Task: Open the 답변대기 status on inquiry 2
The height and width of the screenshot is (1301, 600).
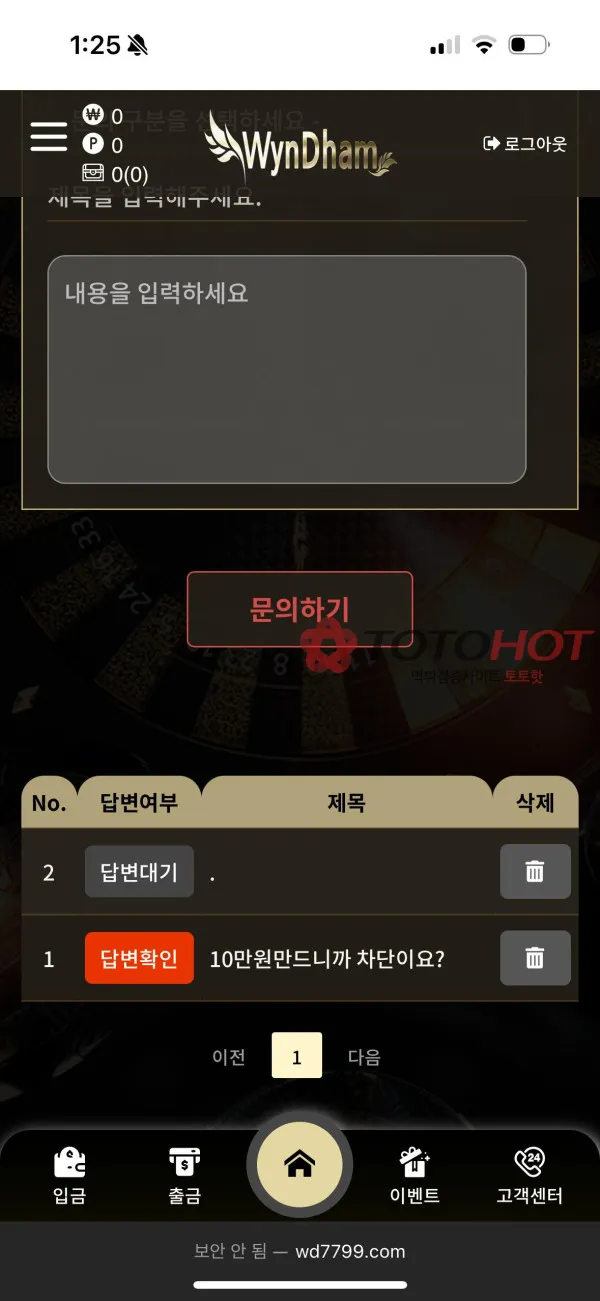Action: pos(139,872)
